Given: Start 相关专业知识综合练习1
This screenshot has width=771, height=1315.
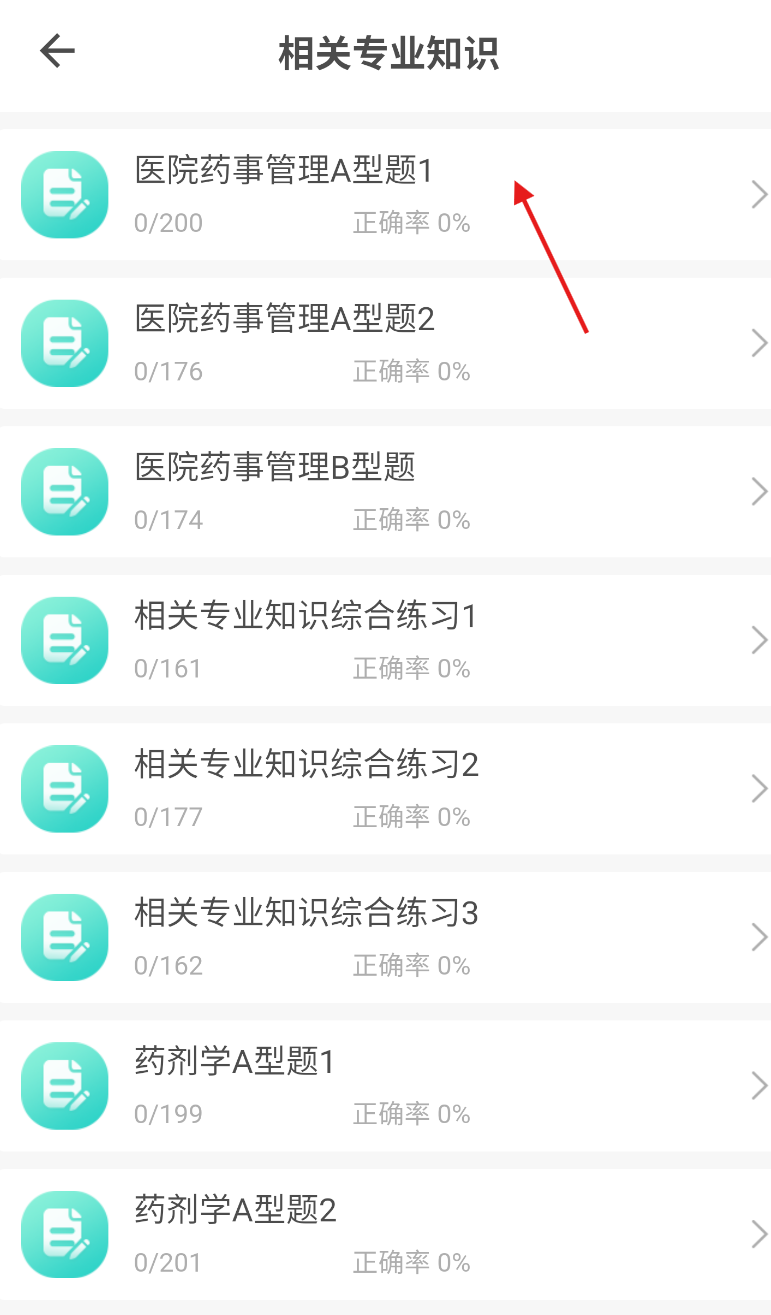Looking at the screenshot, I should pyautogui.click(x=385, y=640).
